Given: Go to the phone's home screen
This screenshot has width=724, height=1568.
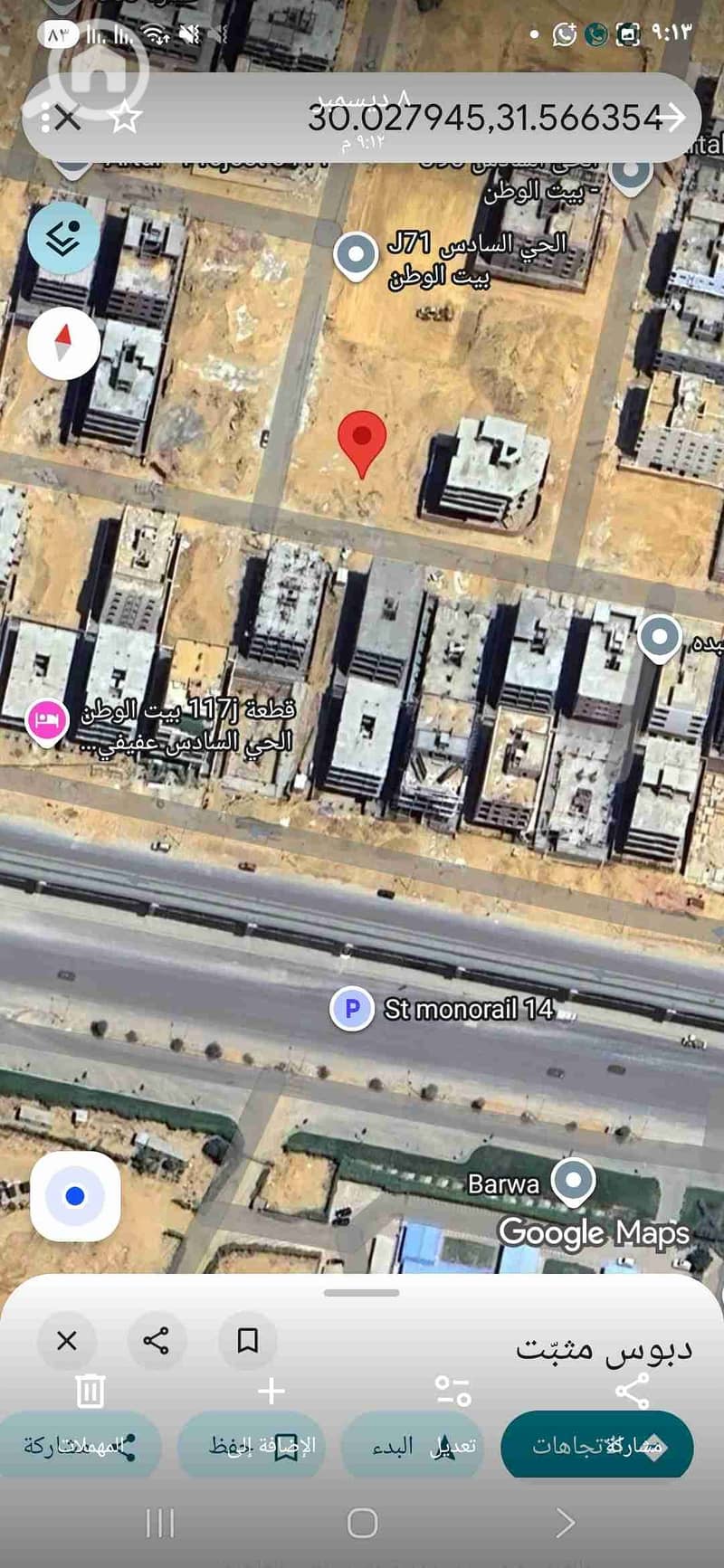Looking at the screenshot, I should (x=362, y=1523).
